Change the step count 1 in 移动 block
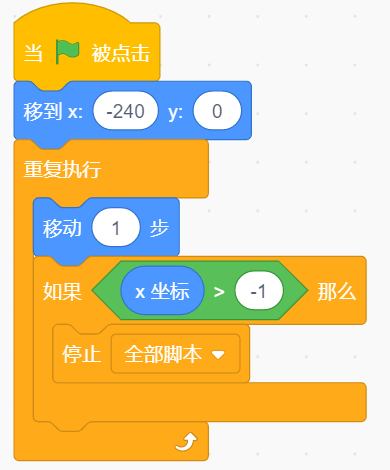The image size is (390, 470). (116, 228)
